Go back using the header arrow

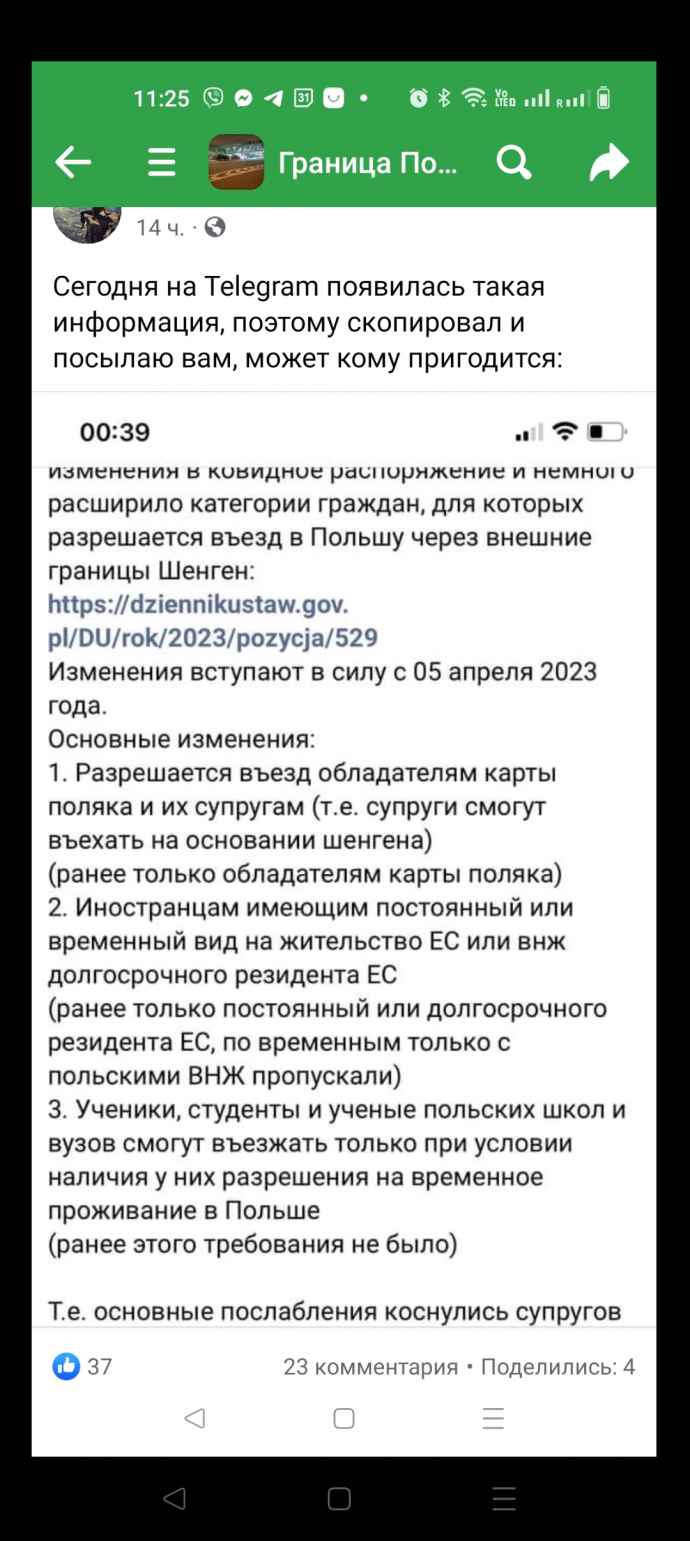tap(73, 161)
